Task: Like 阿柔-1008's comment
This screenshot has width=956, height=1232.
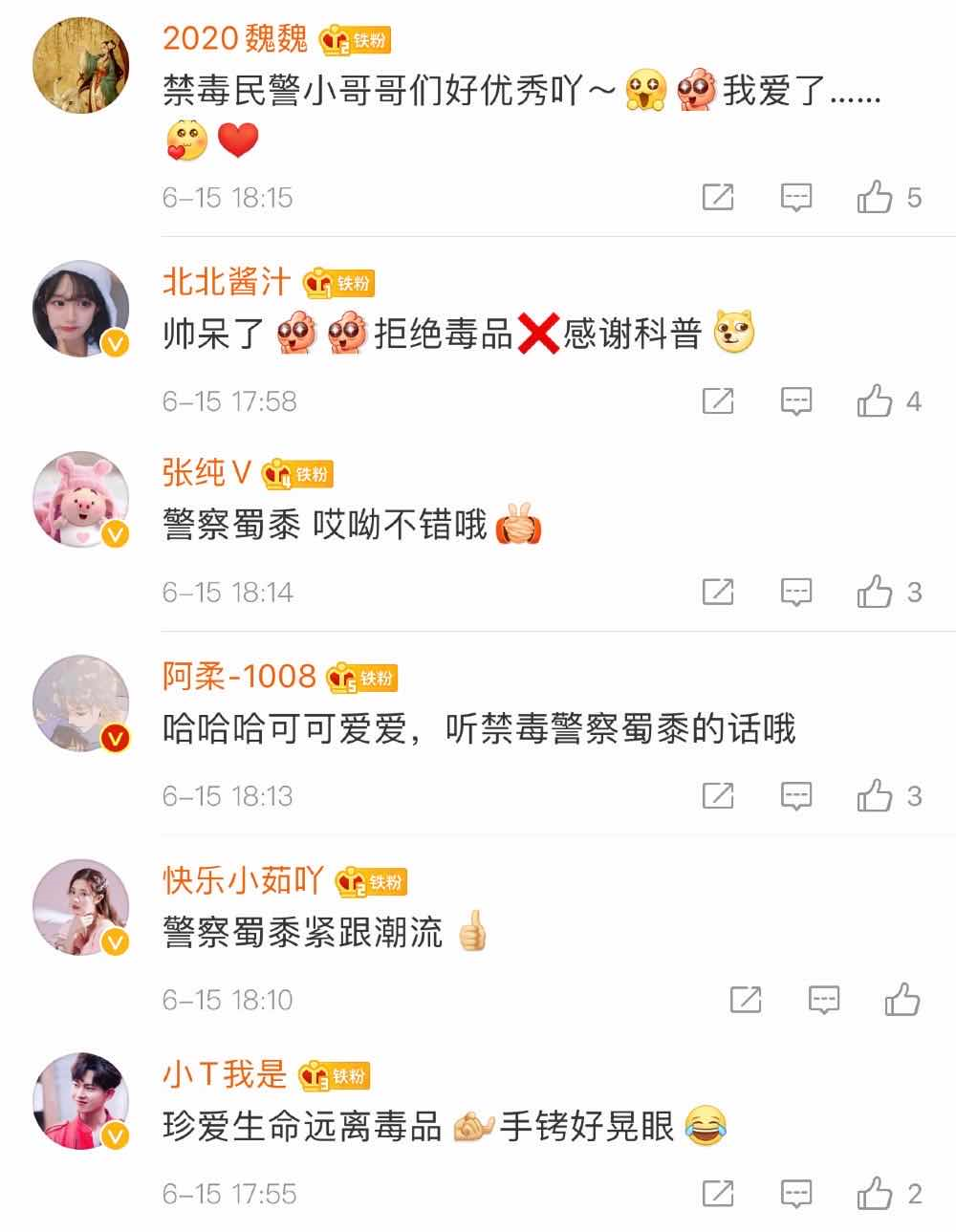Action: tap(875, 795)
